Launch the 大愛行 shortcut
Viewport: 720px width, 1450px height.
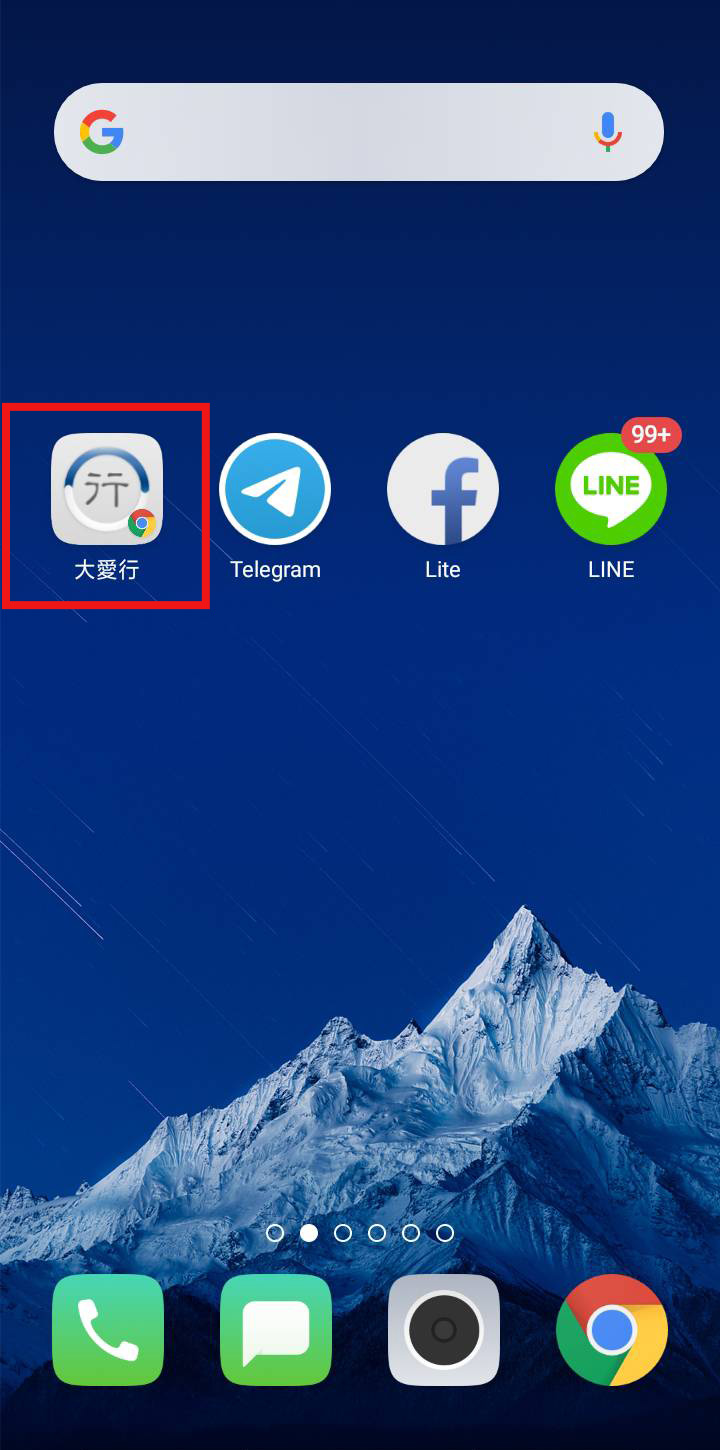pyautogui.click(x=107, y=490)
